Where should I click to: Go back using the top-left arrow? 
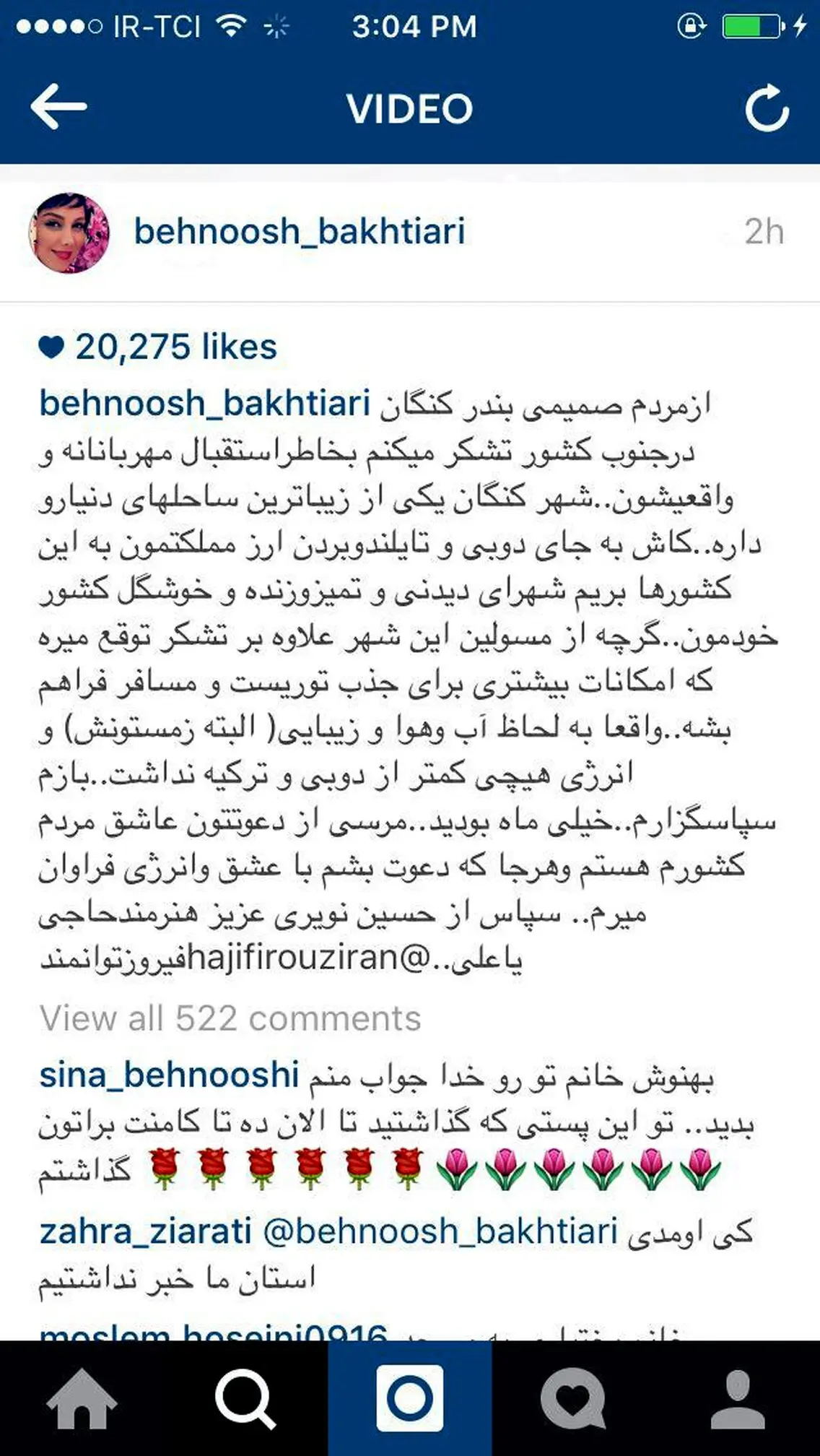[x=58, y=107]
